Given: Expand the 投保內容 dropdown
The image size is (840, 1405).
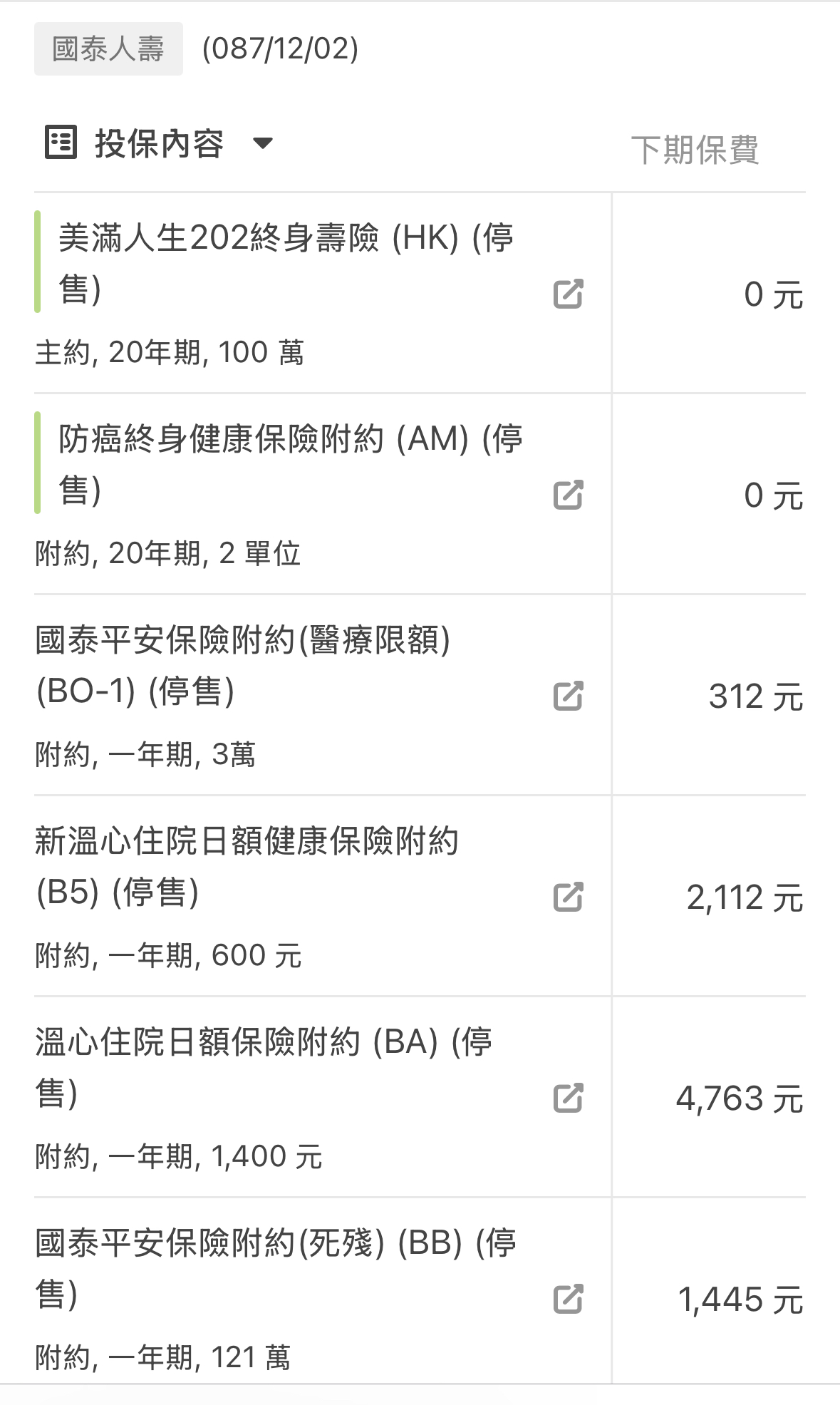Looking at the screenshot, I should pos(263,143).
